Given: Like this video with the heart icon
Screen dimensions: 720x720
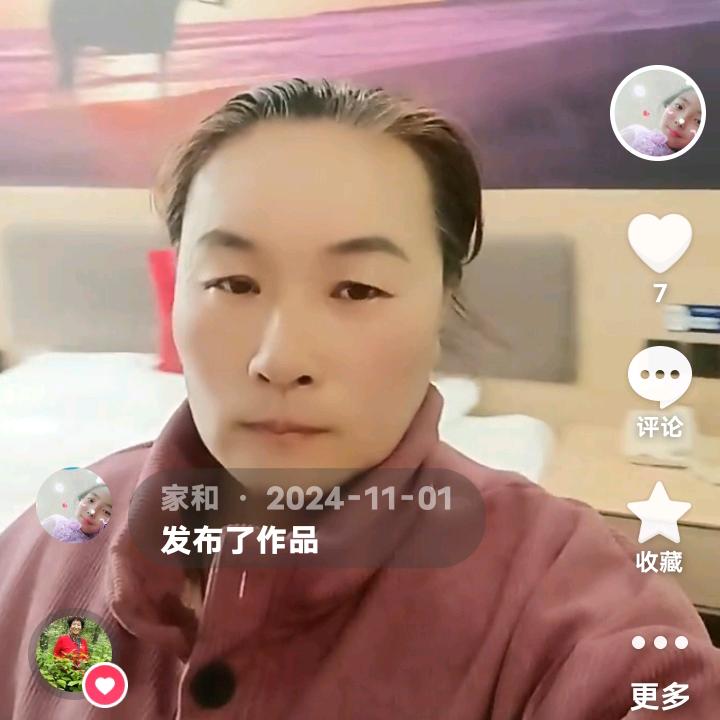Looking at the screenshot, I should [659, 244].
